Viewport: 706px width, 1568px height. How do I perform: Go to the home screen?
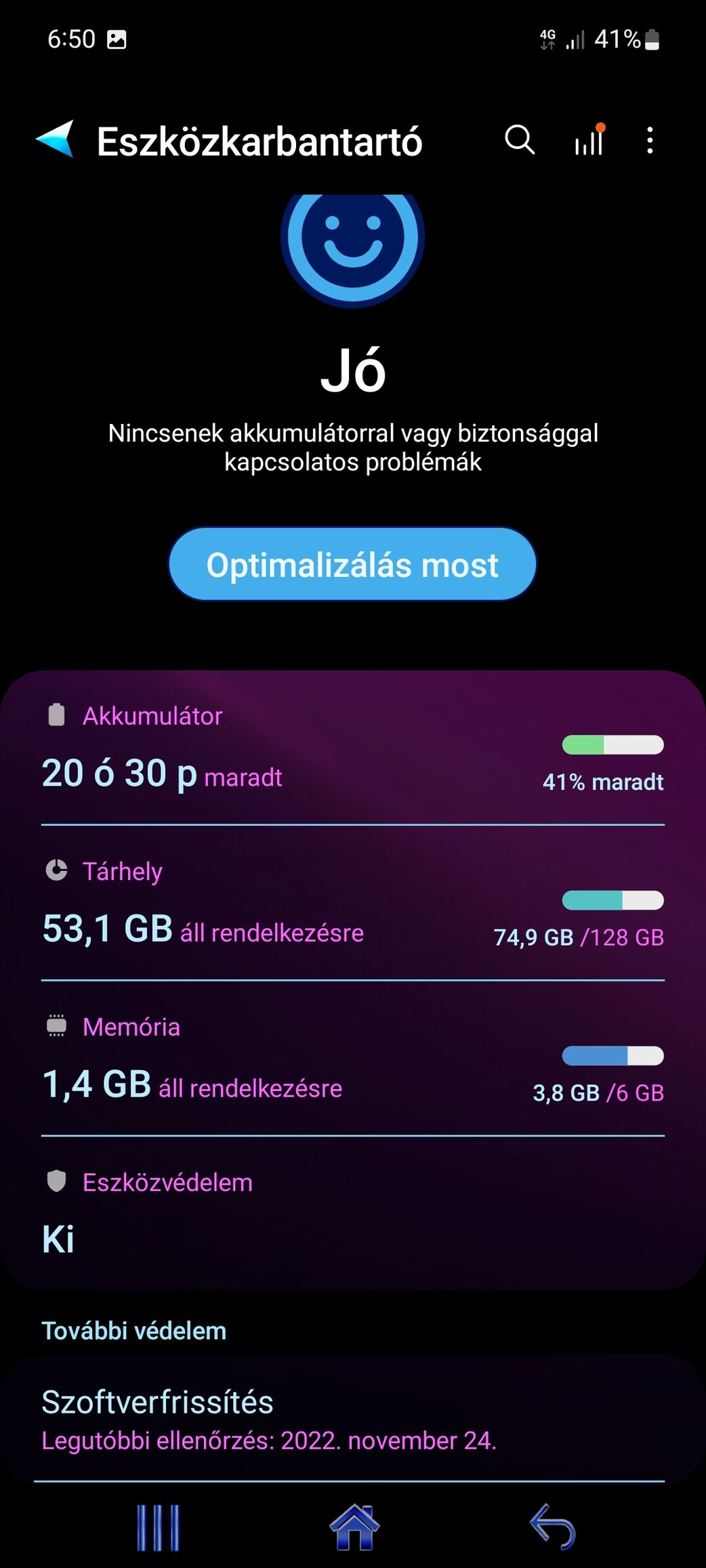(354, 1527)
